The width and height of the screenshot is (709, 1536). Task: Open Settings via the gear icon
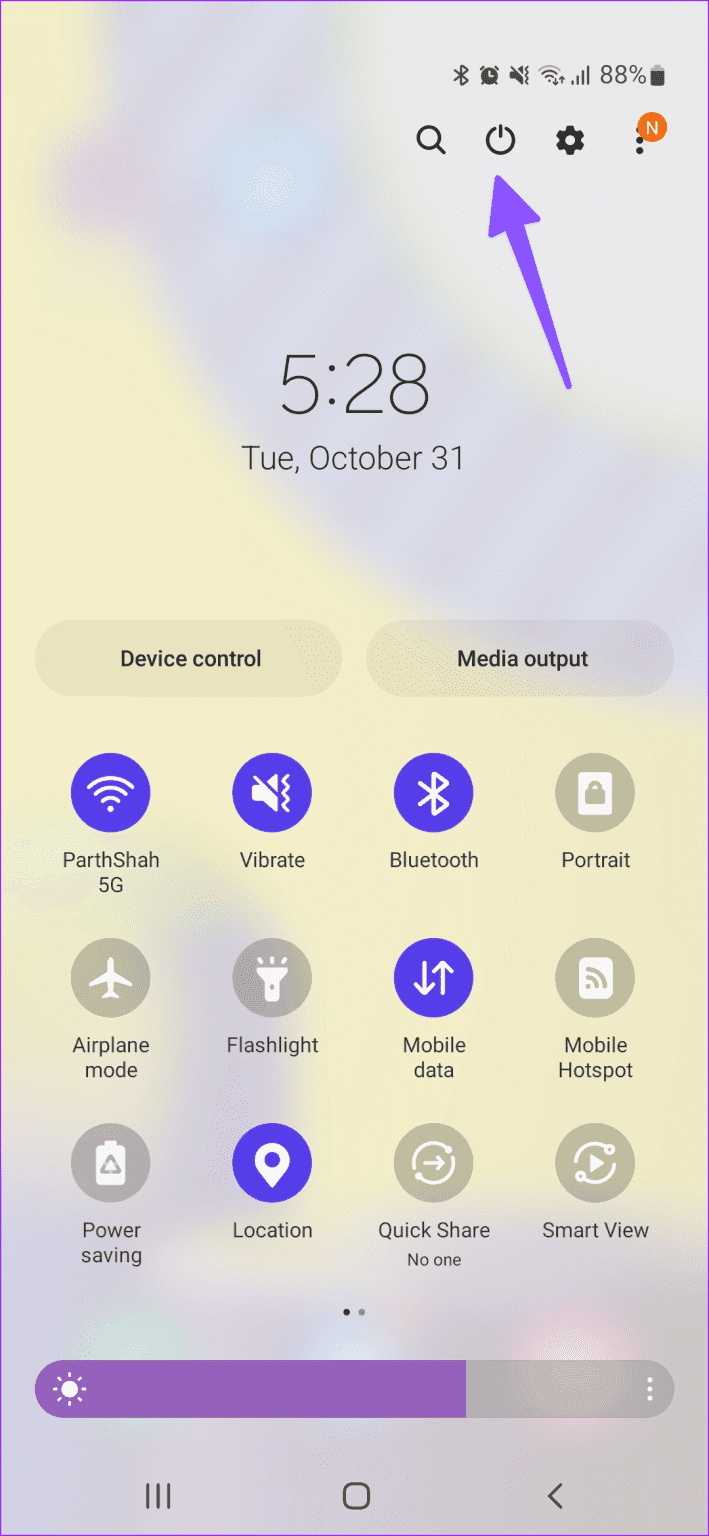coord(570,140)
